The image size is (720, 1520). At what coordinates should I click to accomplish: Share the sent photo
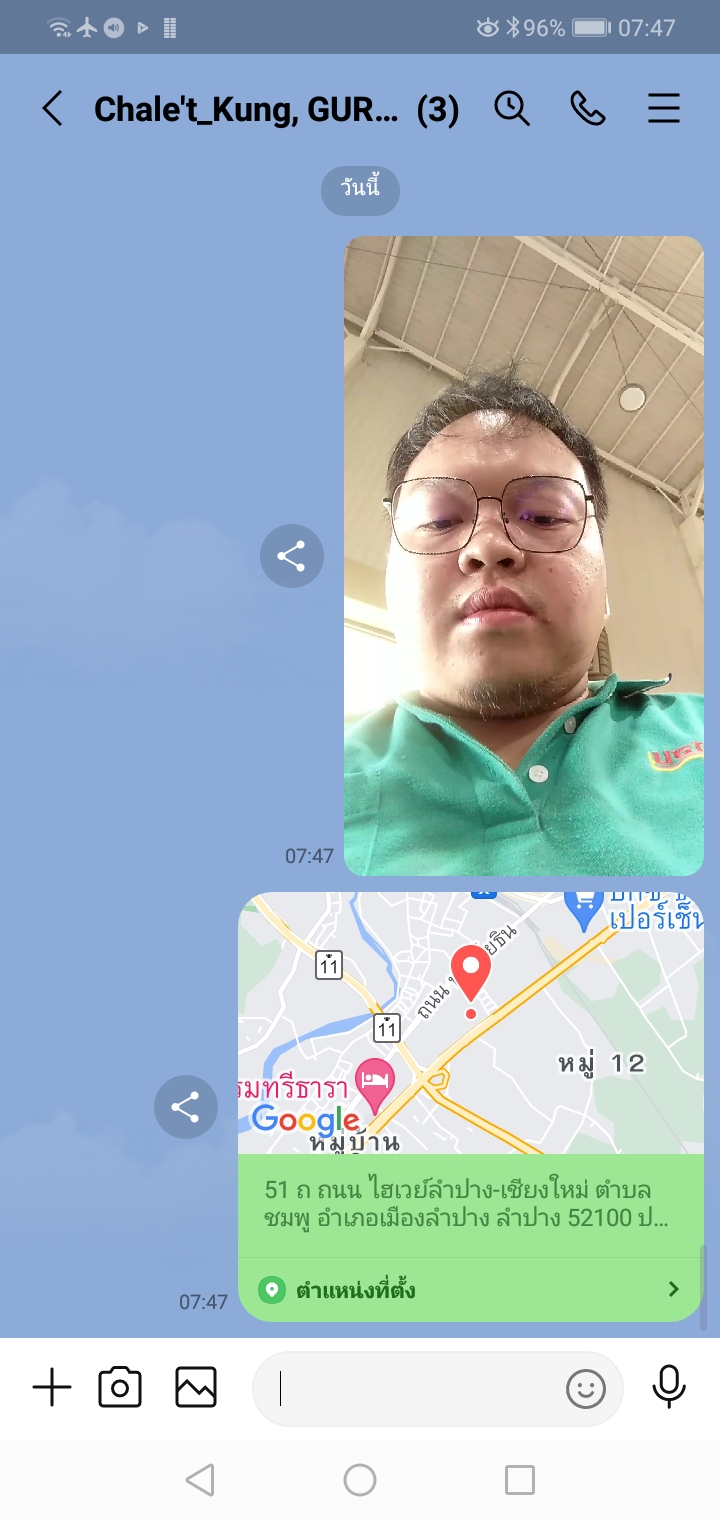291,555
